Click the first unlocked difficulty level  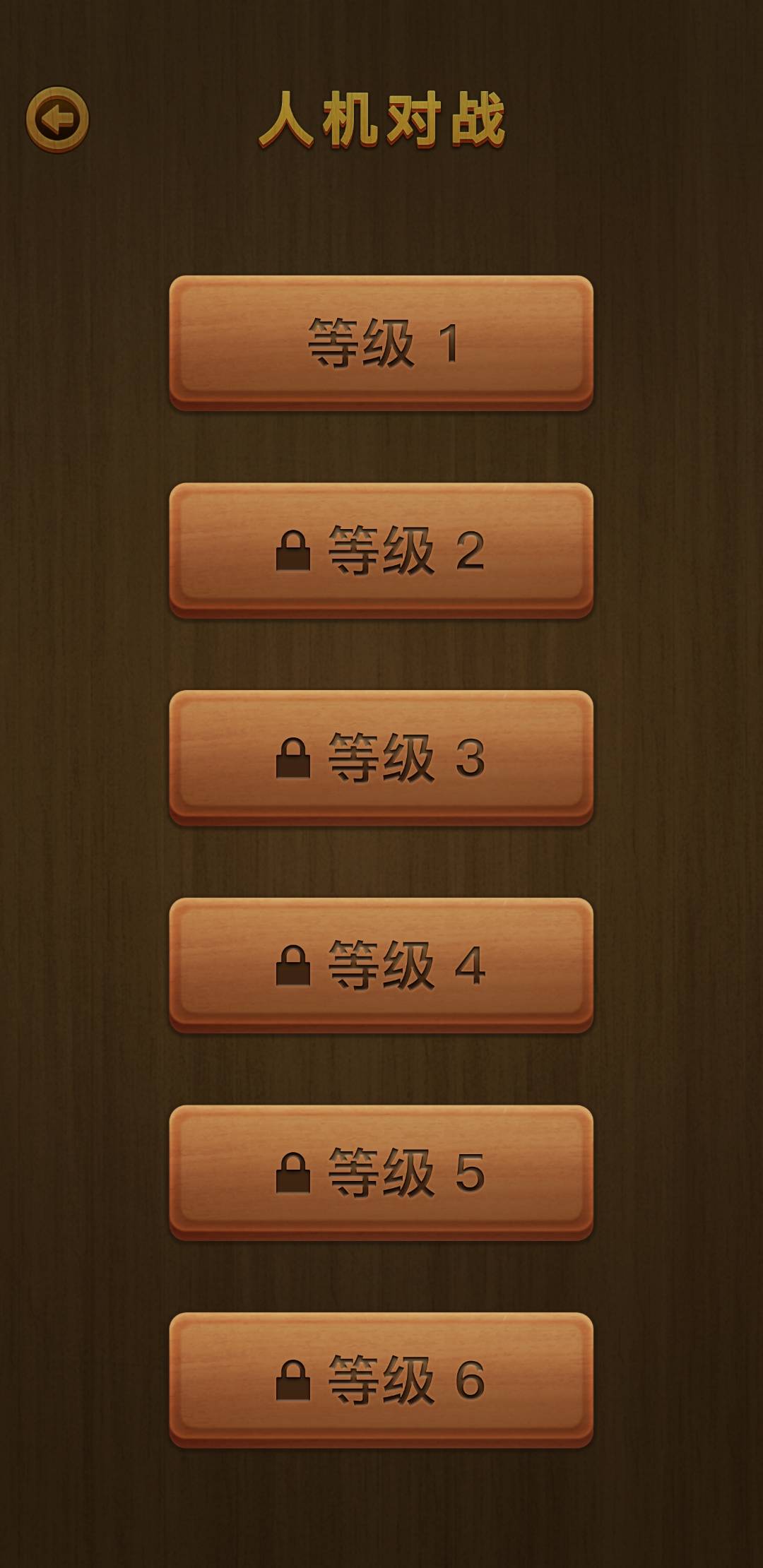click(381, 341)
